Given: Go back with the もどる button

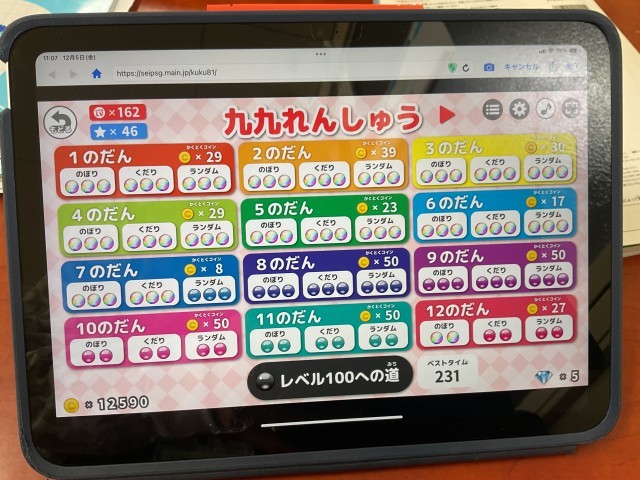Looking at the screenshot, I should point(58,122).
